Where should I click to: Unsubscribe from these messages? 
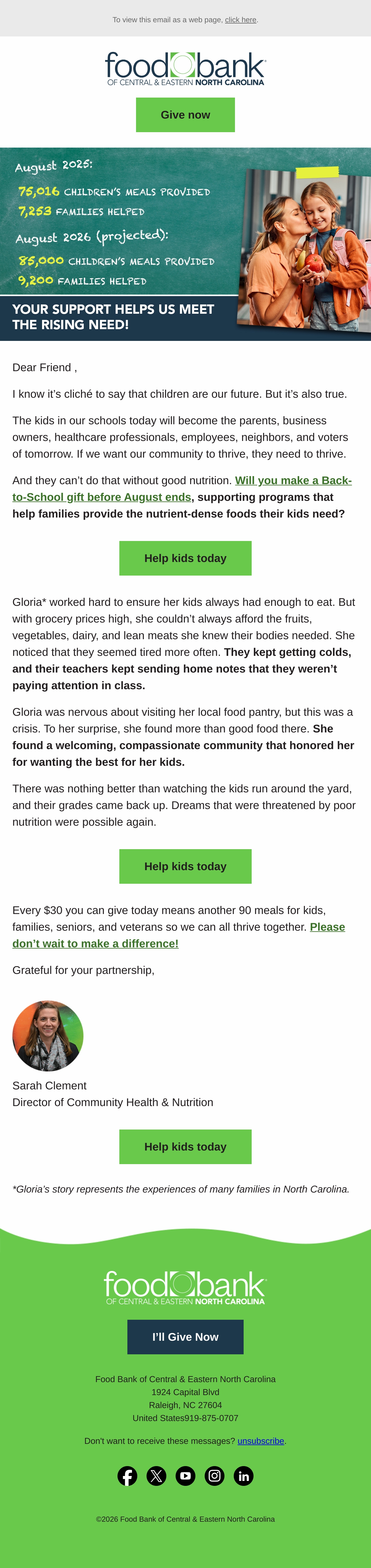click(261, 1441)
